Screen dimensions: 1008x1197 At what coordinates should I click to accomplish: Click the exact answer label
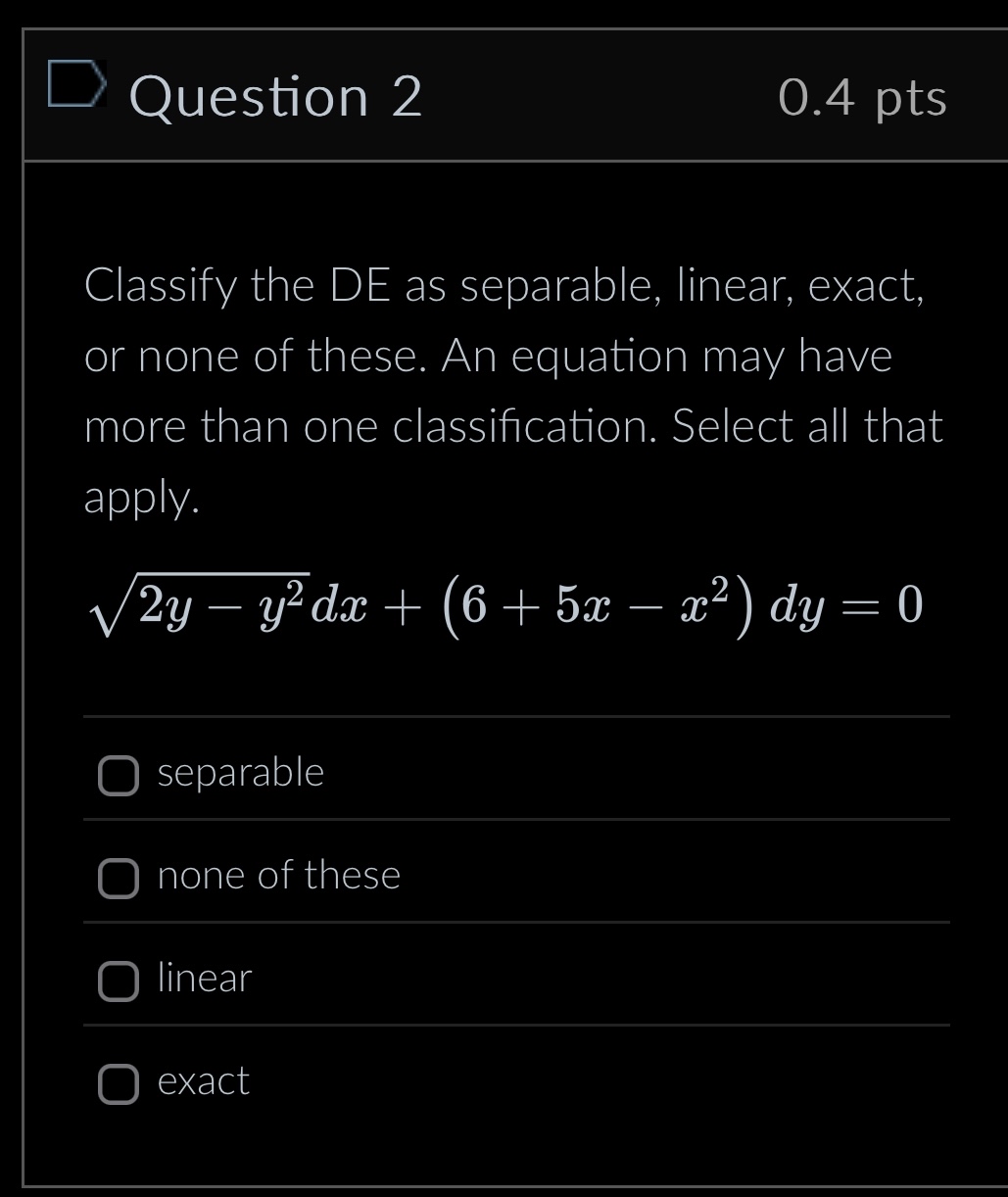[x=203, y=1083]
